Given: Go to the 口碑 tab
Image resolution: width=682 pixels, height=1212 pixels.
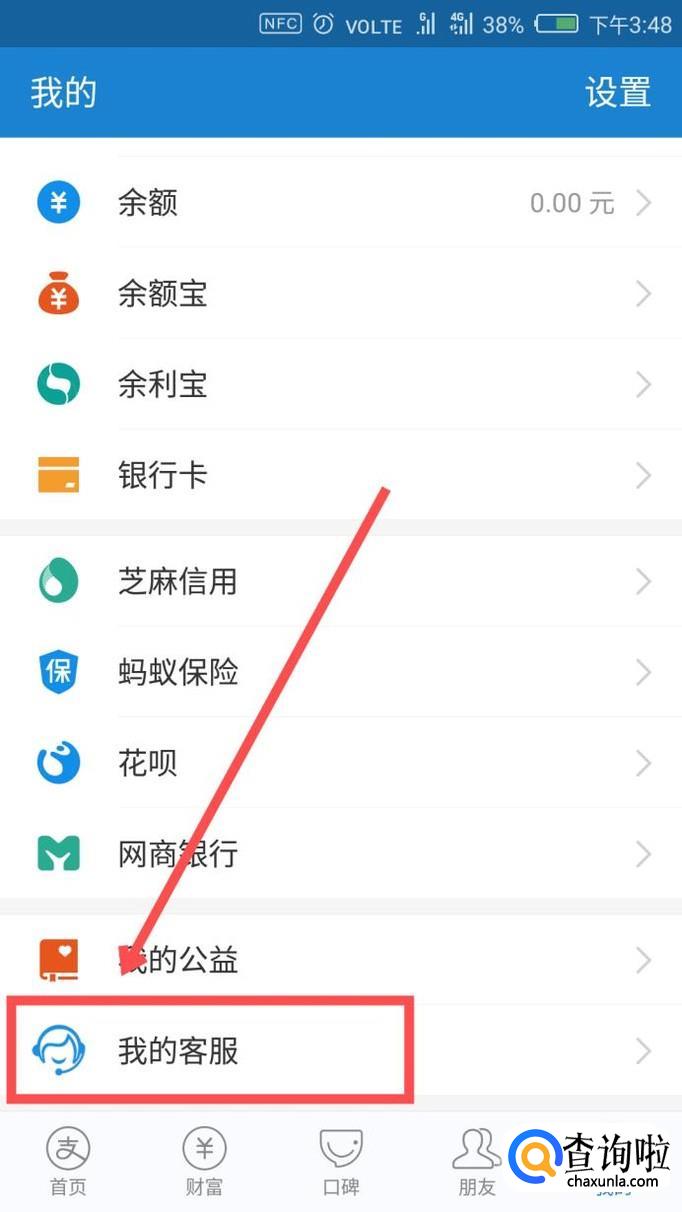Looking at the screenshot, I should [341, 1162].
